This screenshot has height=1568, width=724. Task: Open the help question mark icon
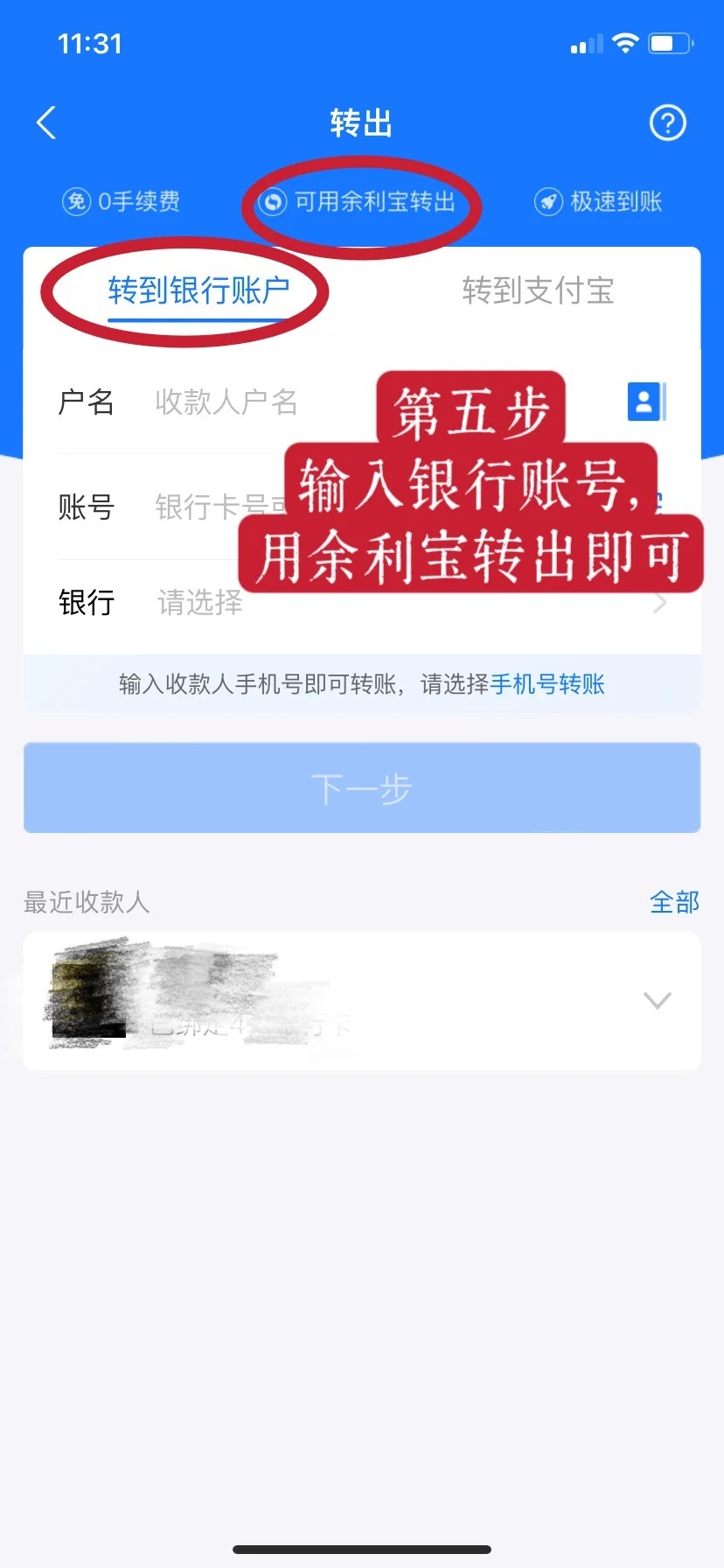click(667, 122)
